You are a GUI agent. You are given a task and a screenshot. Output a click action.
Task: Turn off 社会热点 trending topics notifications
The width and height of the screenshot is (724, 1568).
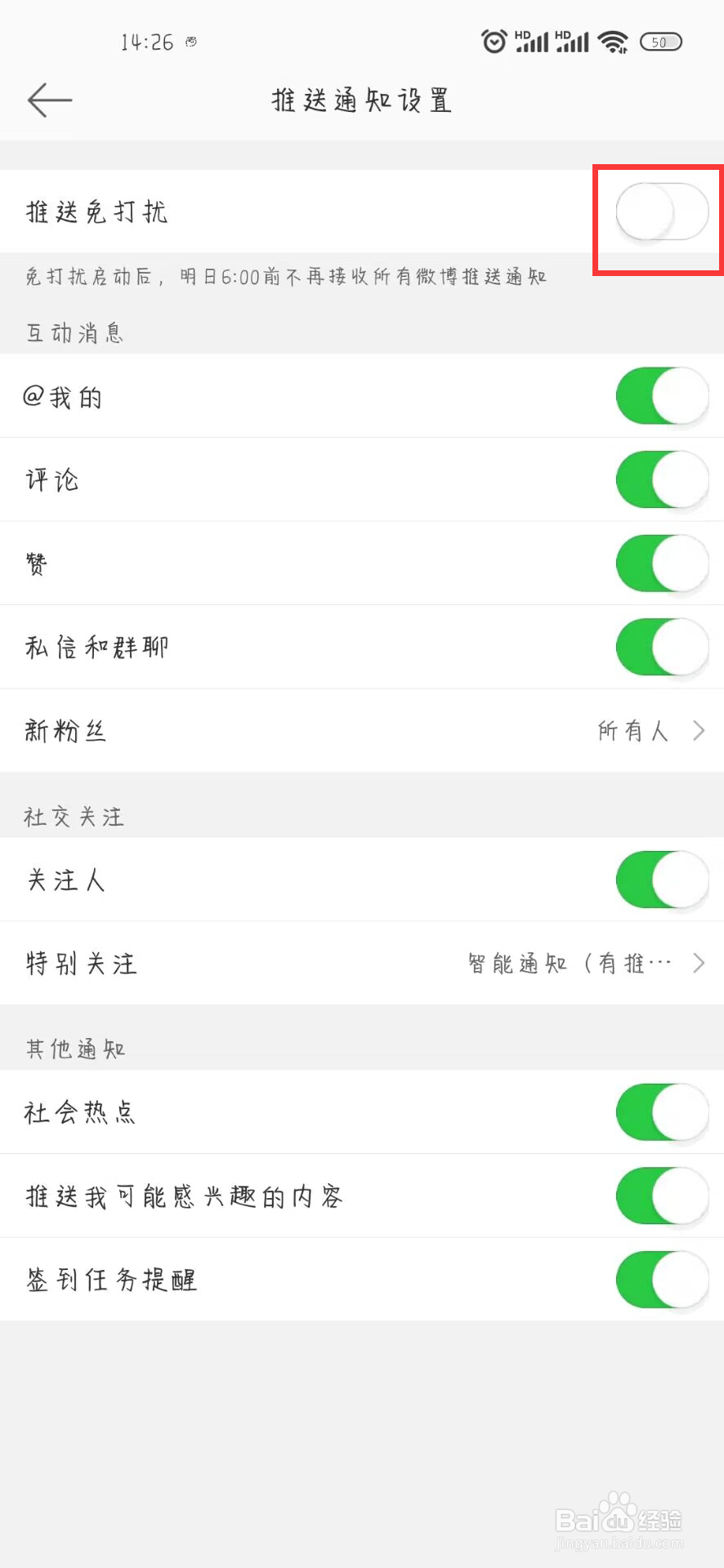pyautogui.click(x=661, y=1112)
